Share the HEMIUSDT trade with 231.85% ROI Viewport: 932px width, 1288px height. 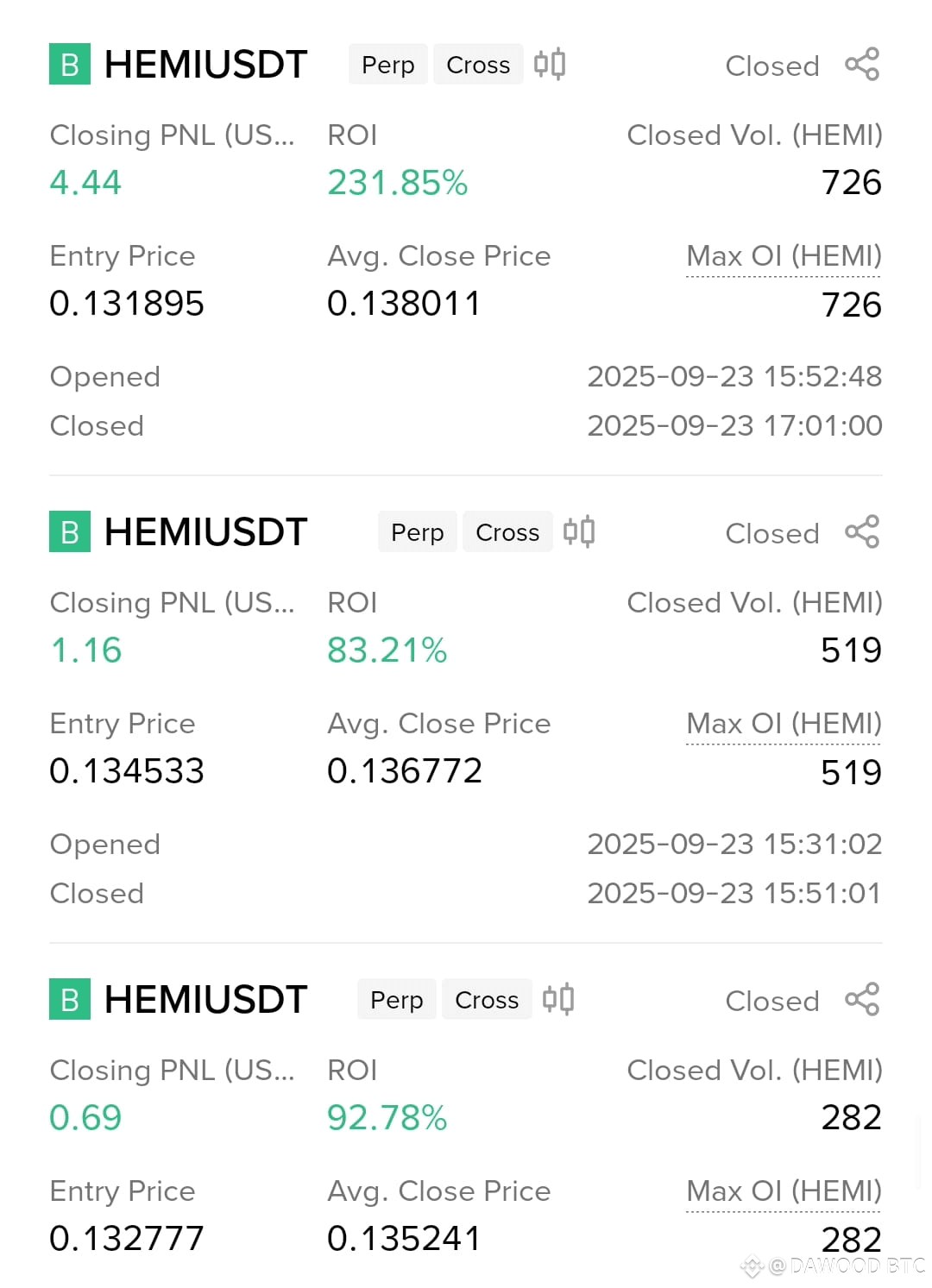pos(862,65)
